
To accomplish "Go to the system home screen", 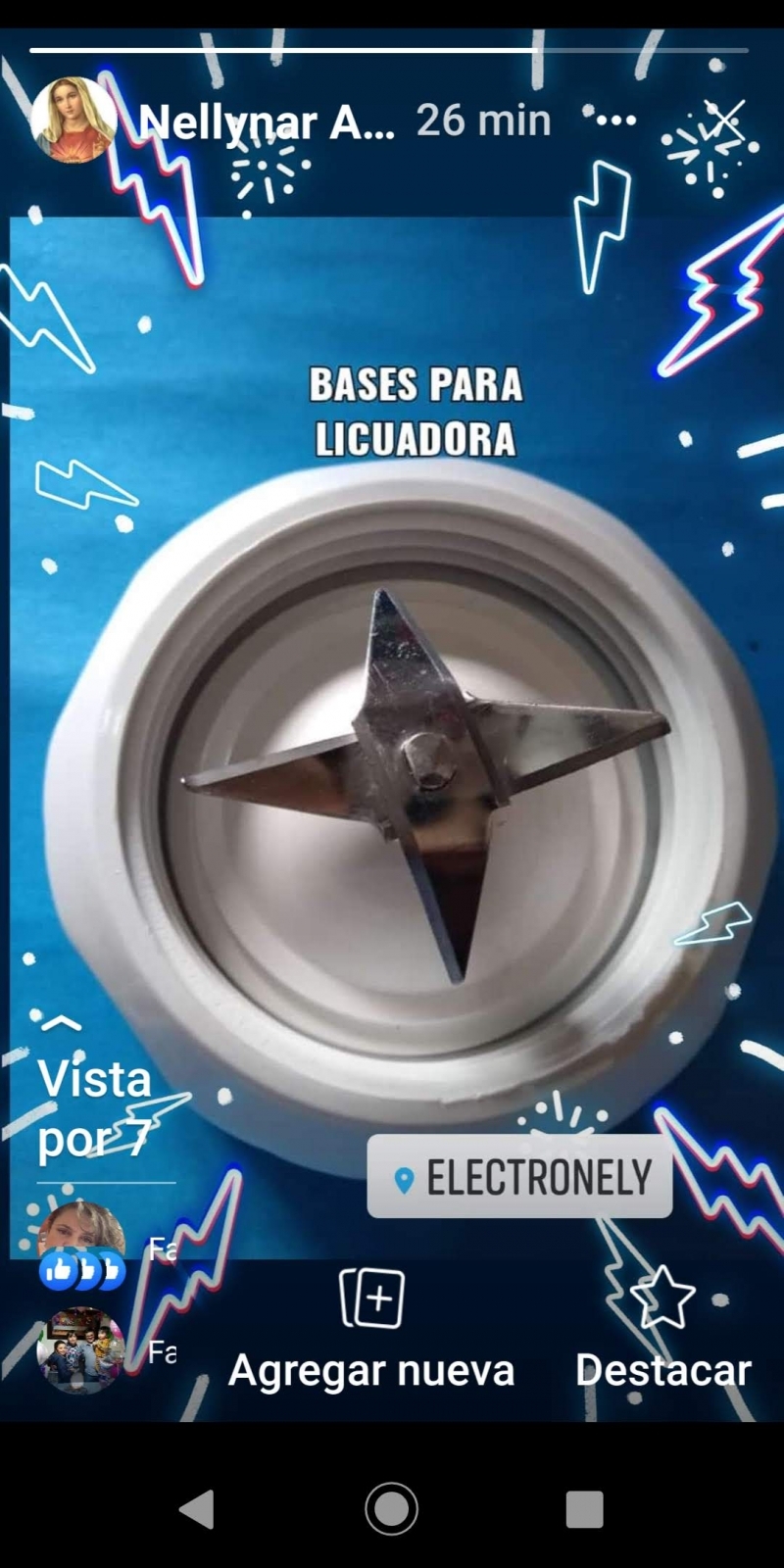I will tap(392, 1509).
